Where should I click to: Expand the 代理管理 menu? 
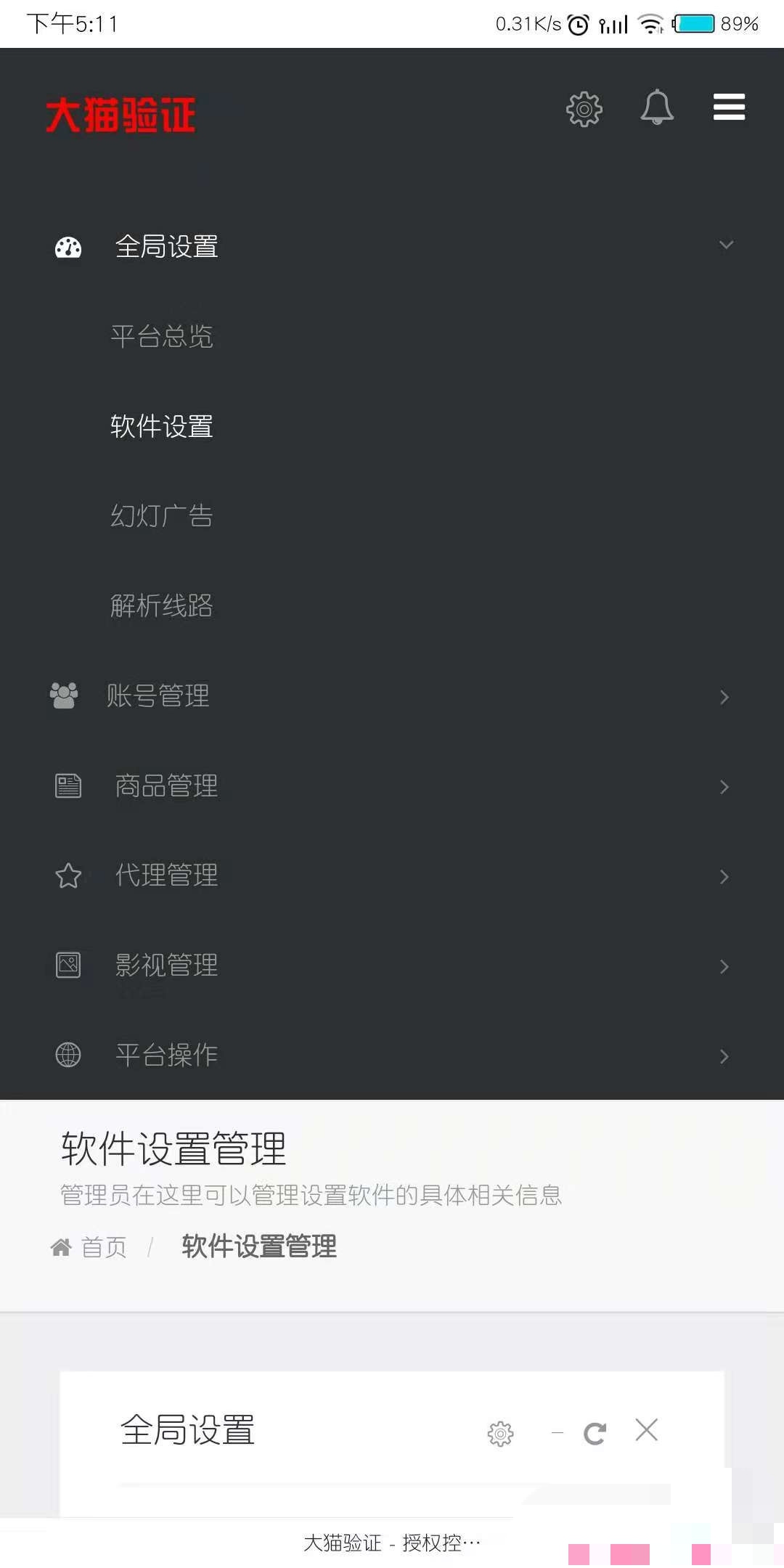coord(166,875)
